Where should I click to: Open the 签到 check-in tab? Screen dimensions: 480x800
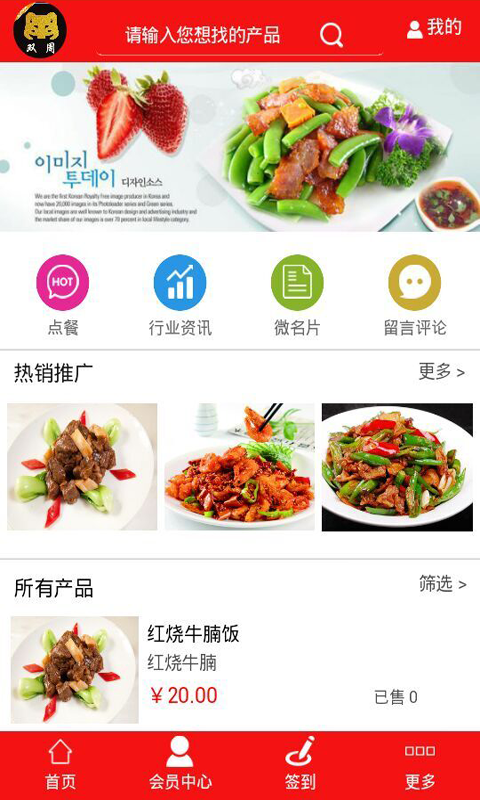coord(300,765)
